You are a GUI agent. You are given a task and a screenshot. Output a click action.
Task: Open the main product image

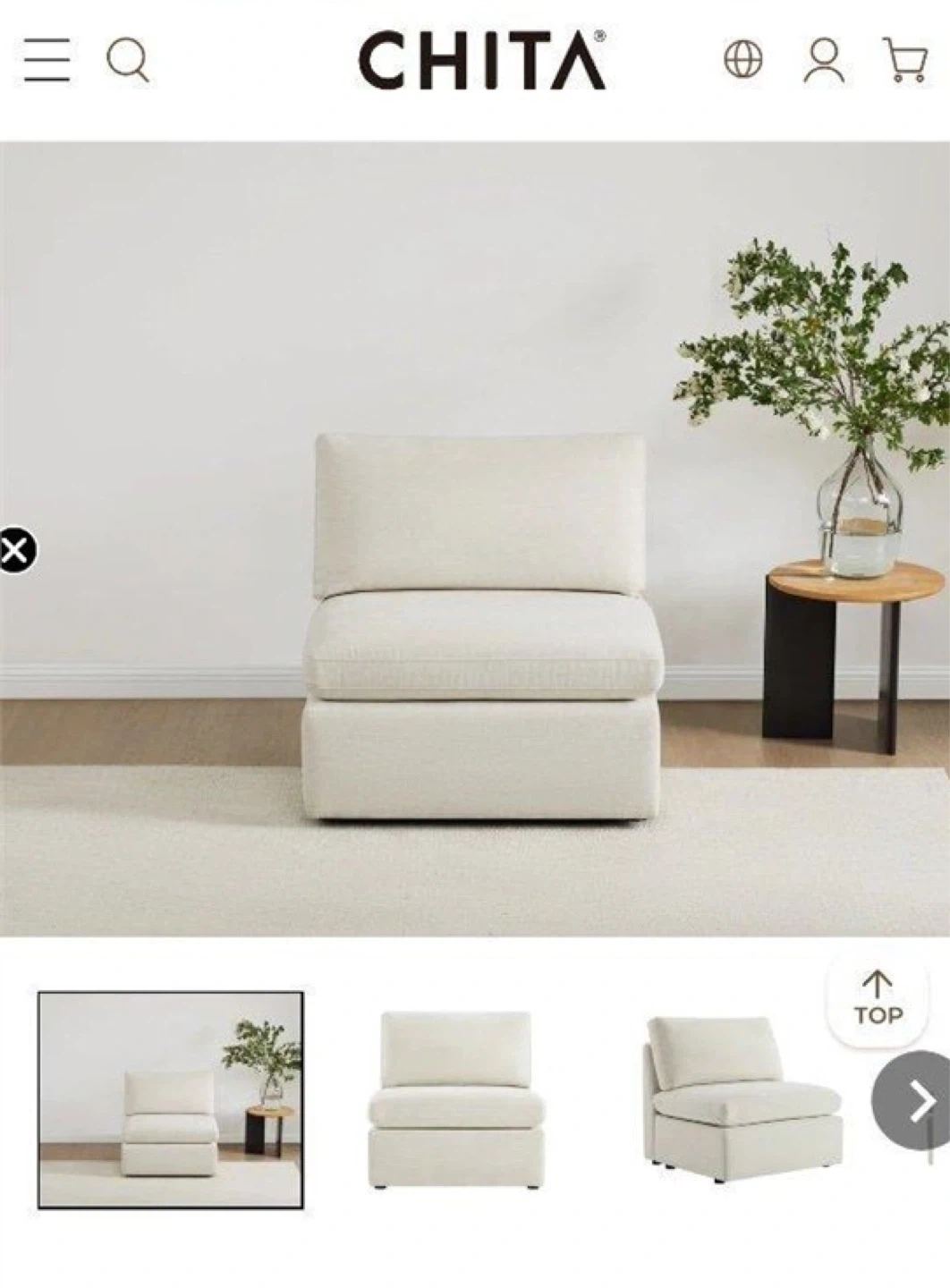[x=475, y=538]
